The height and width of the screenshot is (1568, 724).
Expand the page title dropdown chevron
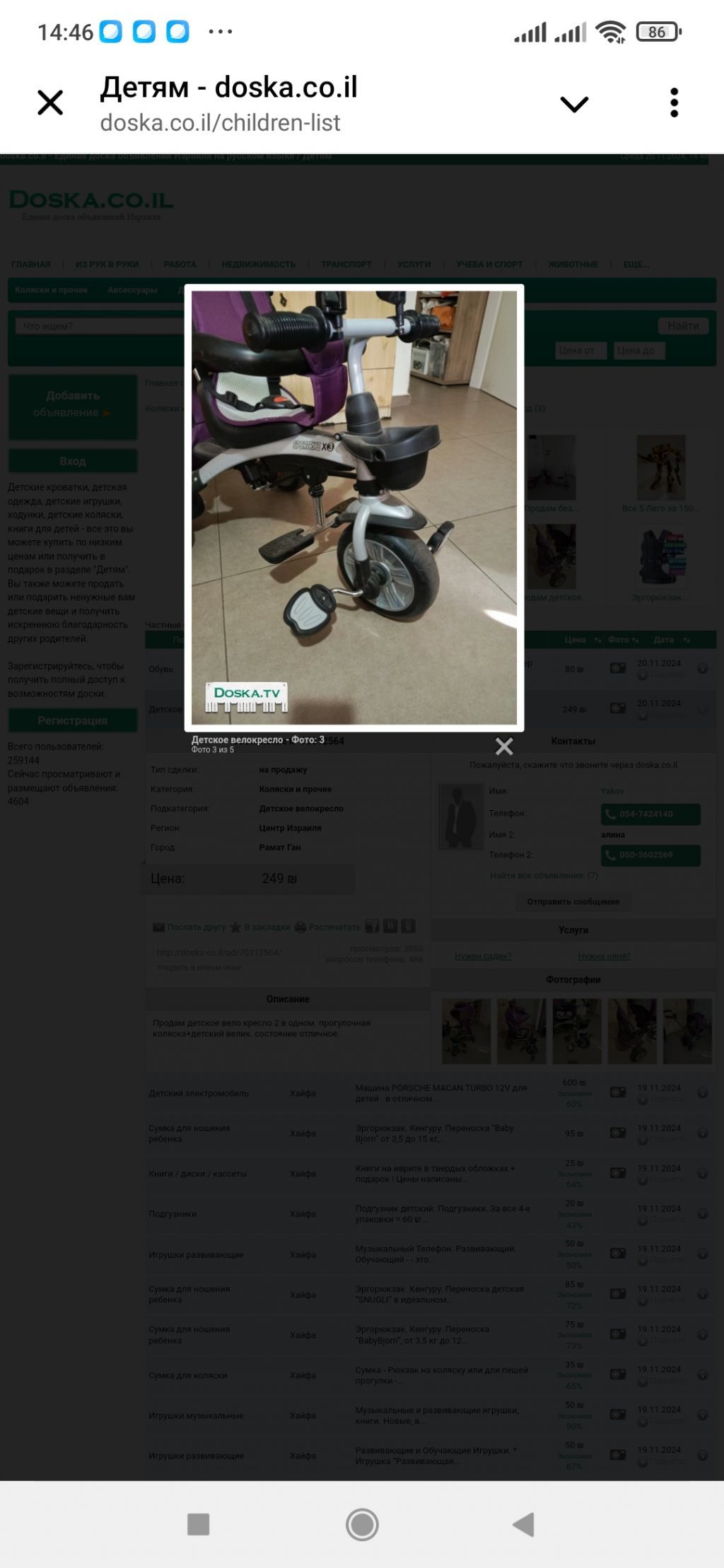click(x=573, y=105)
